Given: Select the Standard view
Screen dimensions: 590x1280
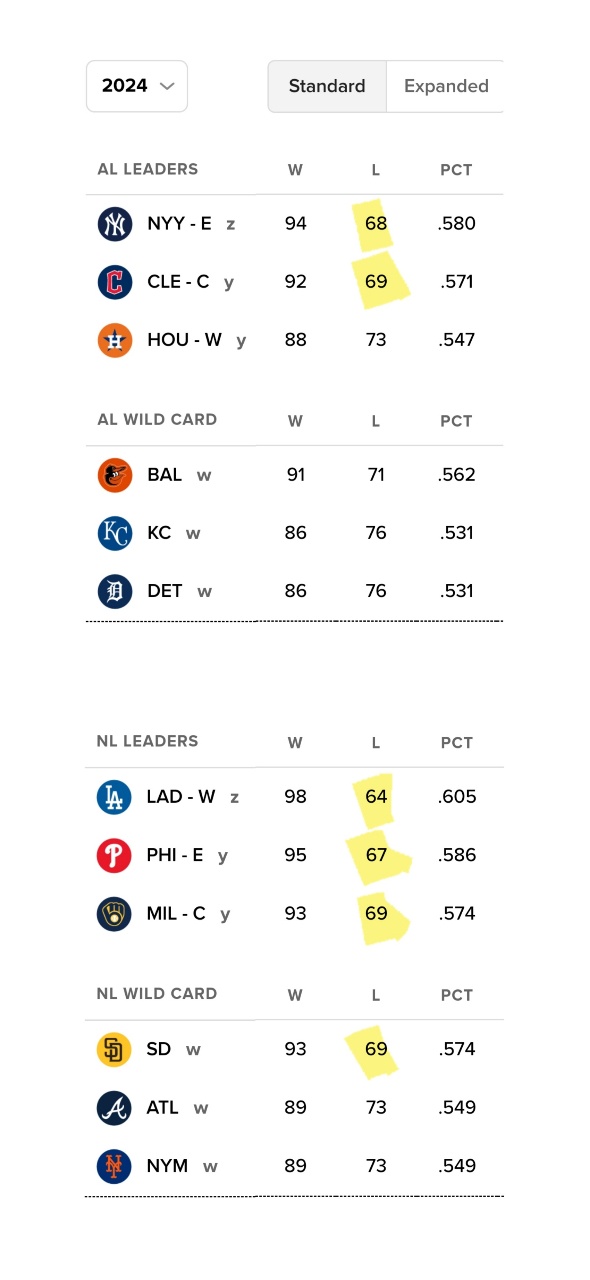Looking at the screenshot, I should click(x=327, y=86).
